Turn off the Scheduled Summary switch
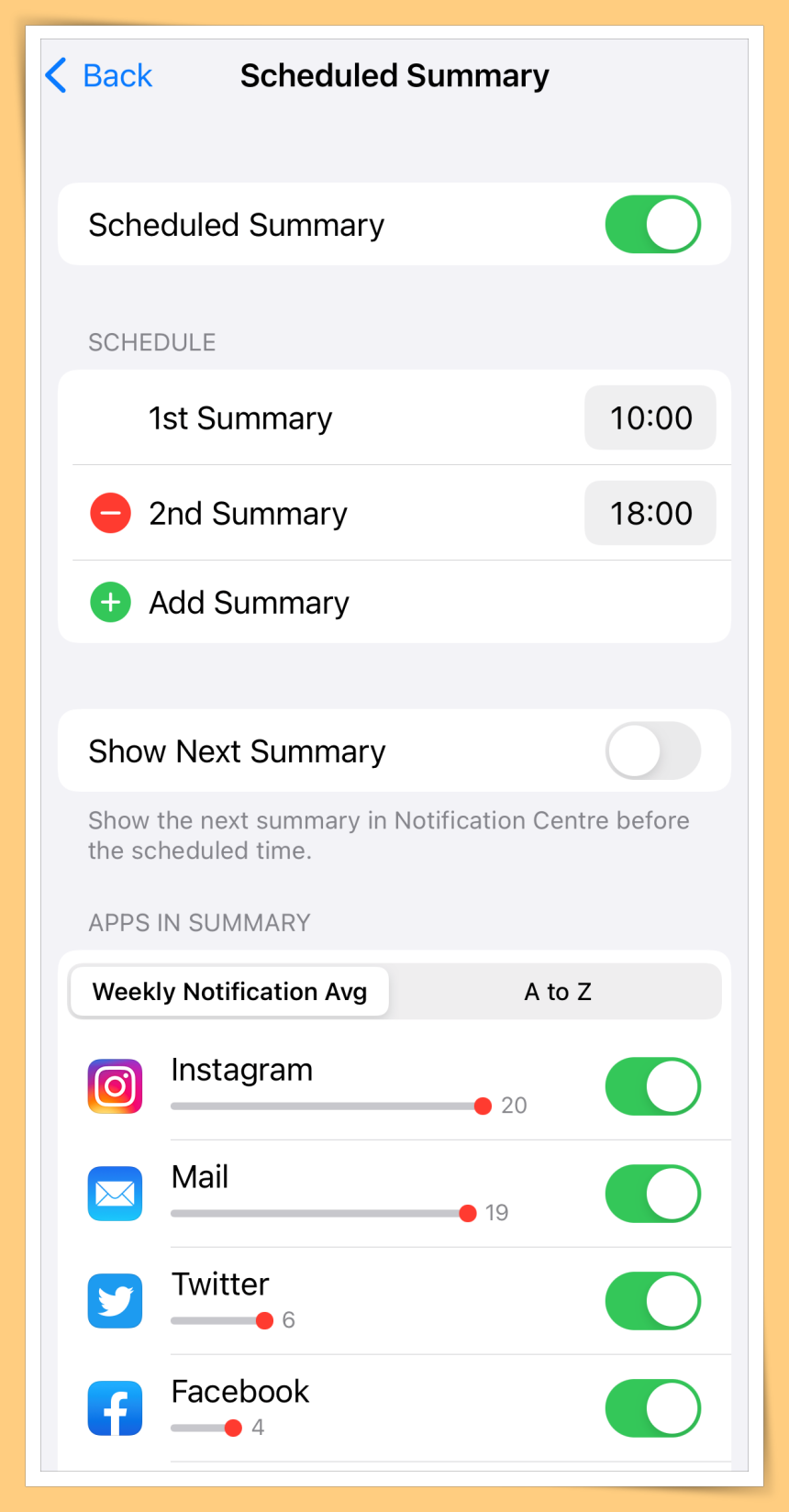This screenshot has width=789, height=1512. (x=652, y=224)
